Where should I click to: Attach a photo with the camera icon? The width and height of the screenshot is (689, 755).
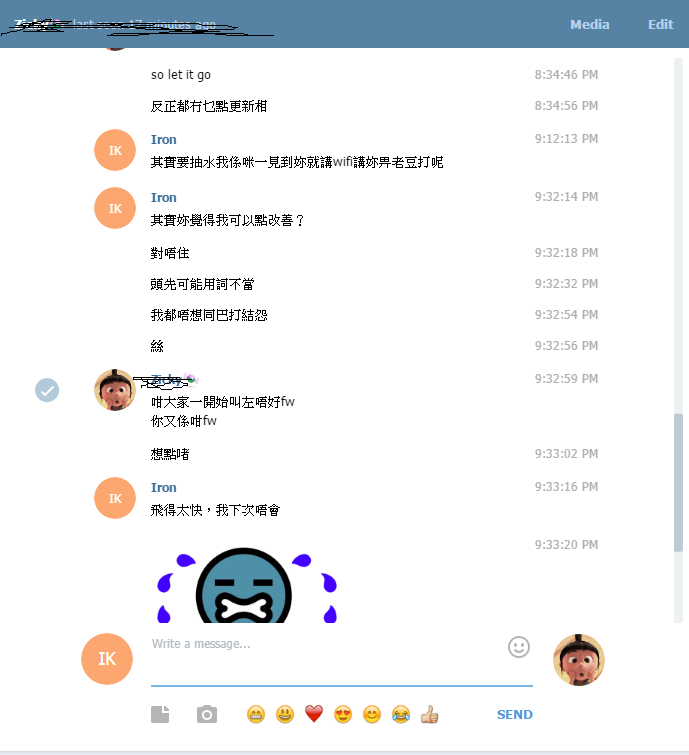coord(207,714)
